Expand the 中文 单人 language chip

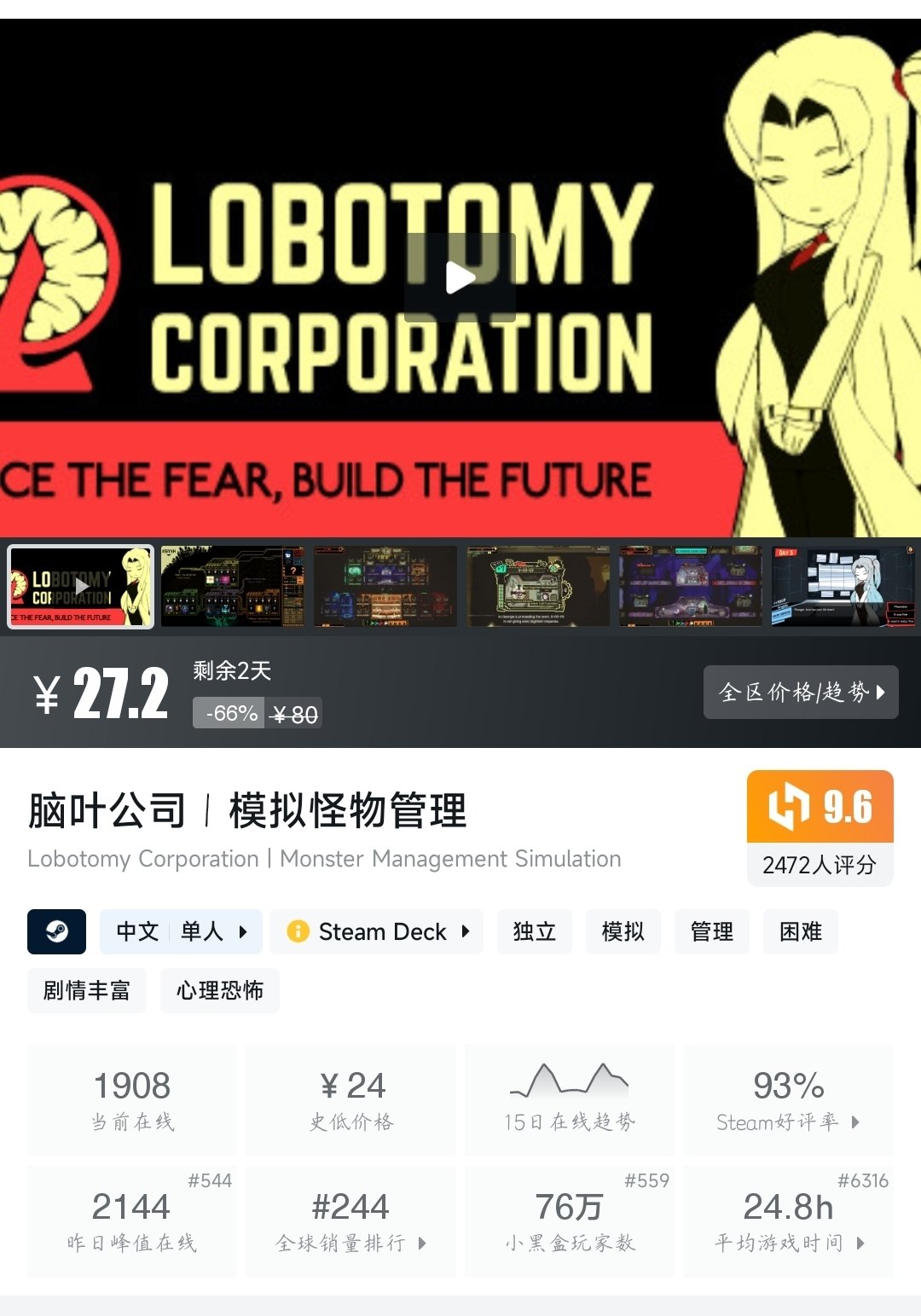point(180,931)
